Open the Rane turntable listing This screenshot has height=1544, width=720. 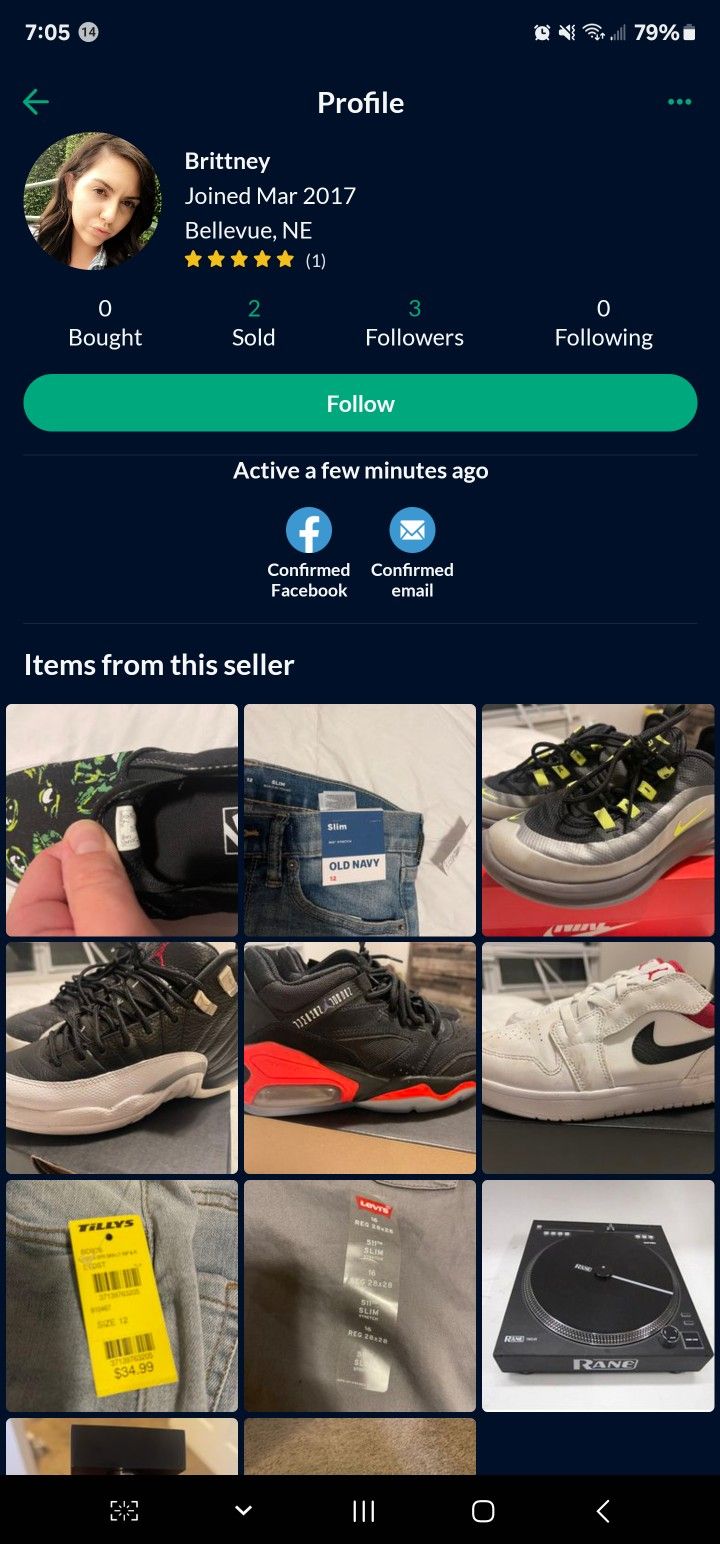pos(598,1296)
